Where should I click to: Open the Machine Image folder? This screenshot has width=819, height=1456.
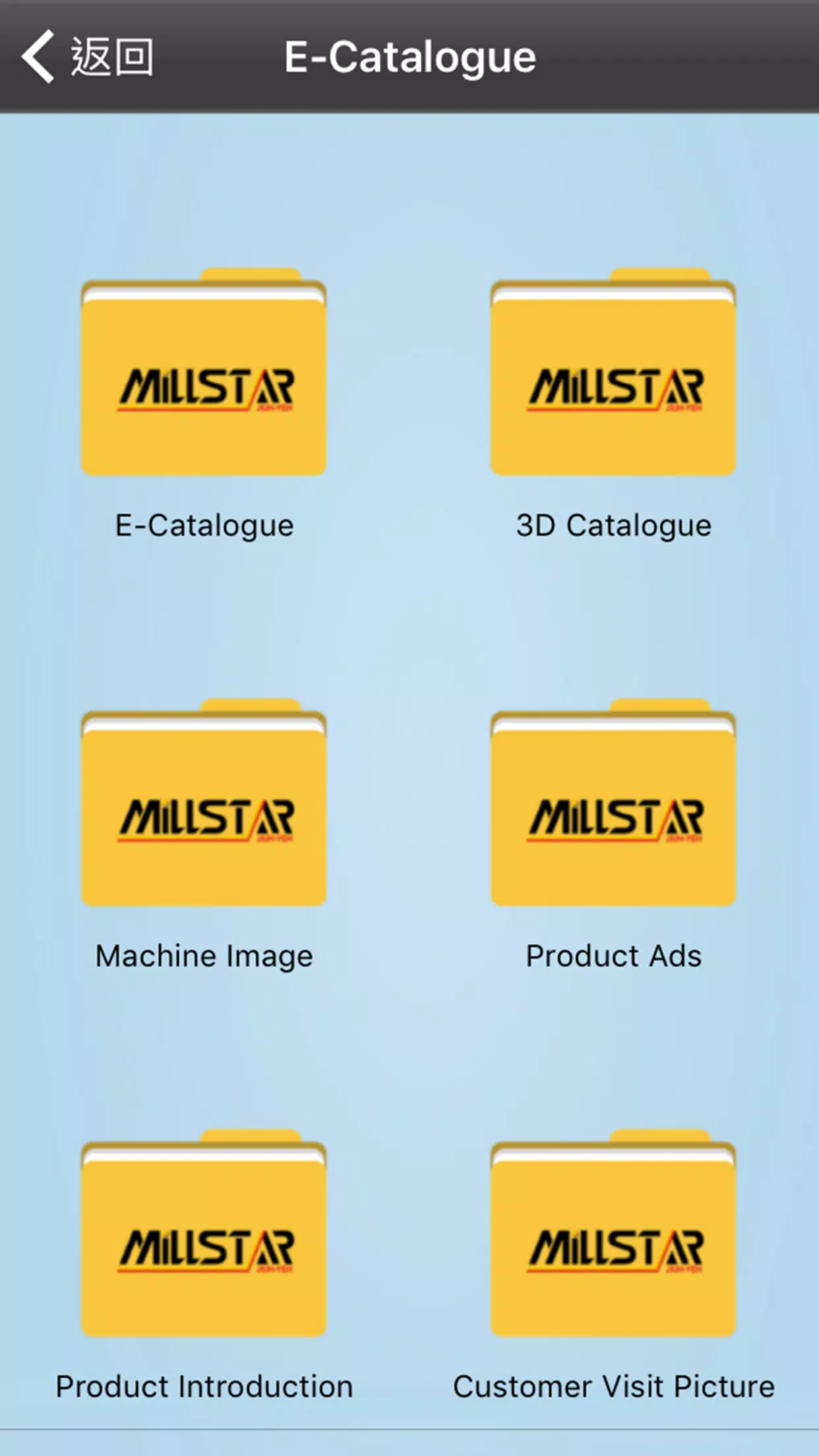point(204,806)
